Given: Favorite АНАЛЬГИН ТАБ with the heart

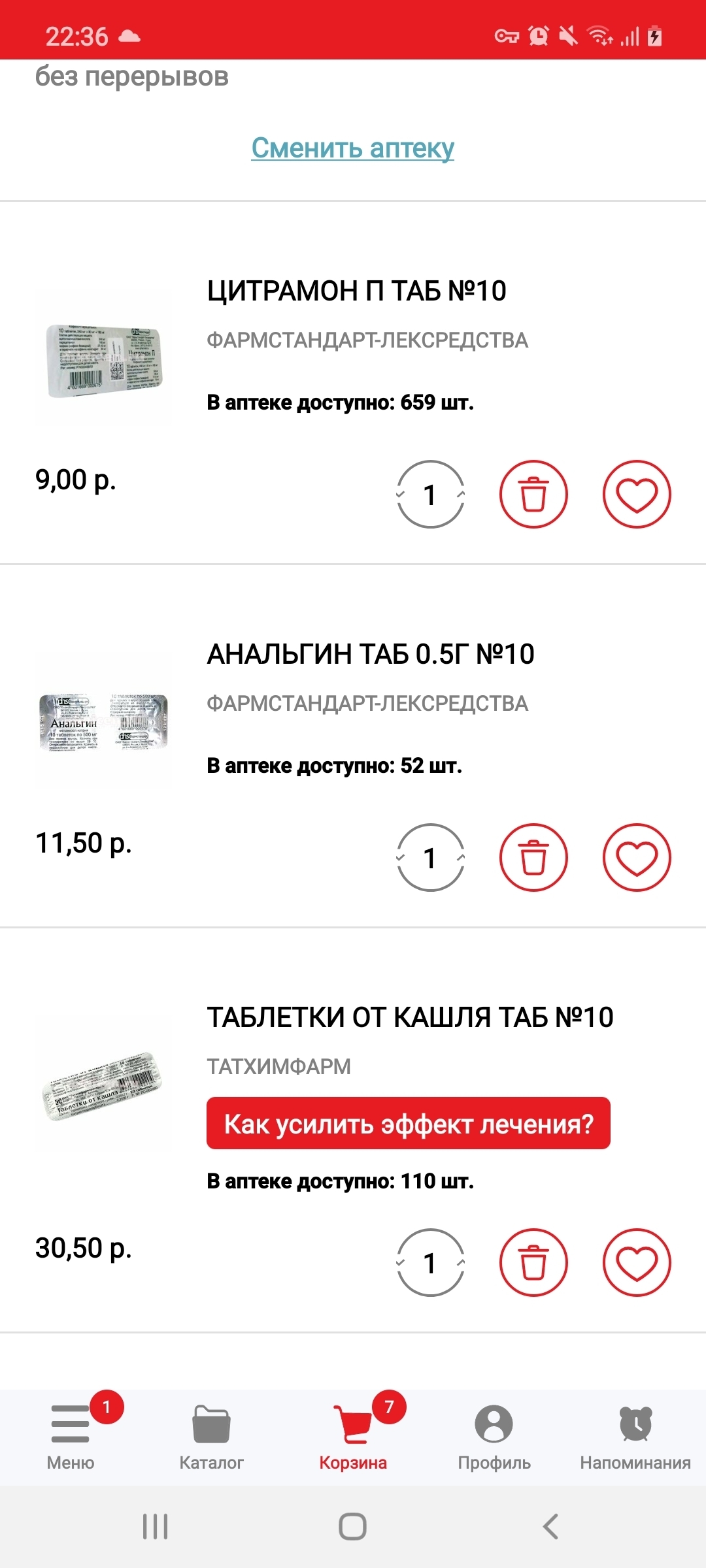Looking at the screenshot, I should point(636,857).
